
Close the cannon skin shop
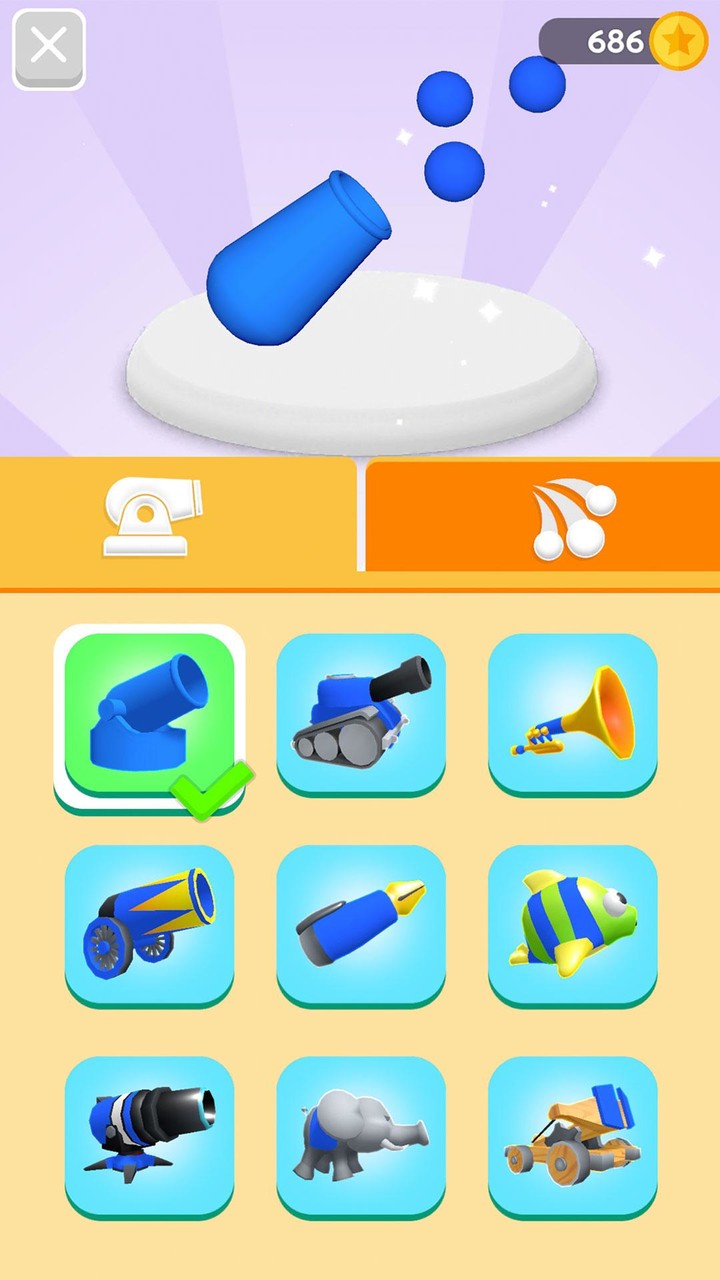pos(49,49)
